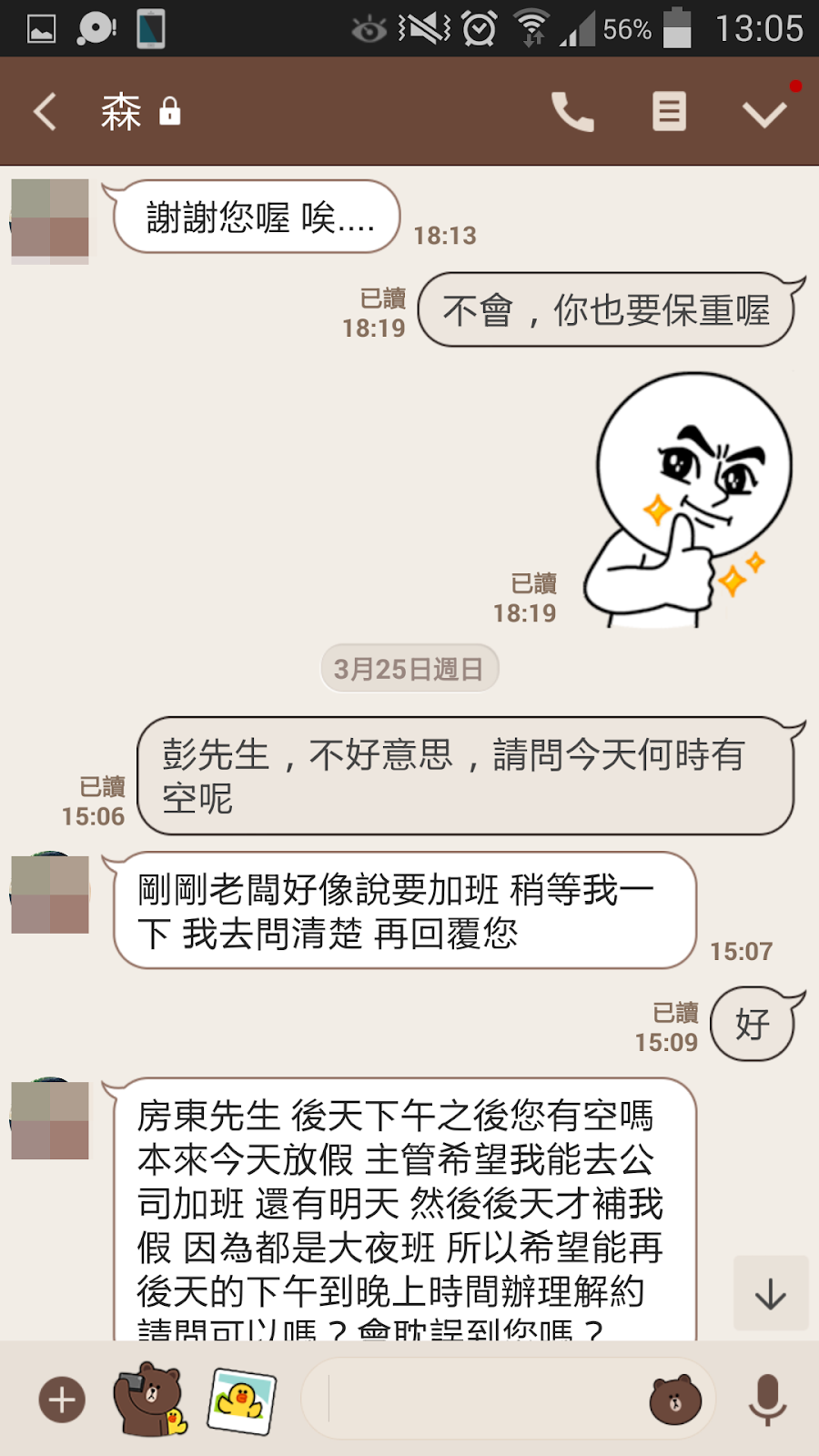Go back from the 森 chat
Image resolution: width=819 pixels, height=1456 pixels.
(x=45, y=113)
